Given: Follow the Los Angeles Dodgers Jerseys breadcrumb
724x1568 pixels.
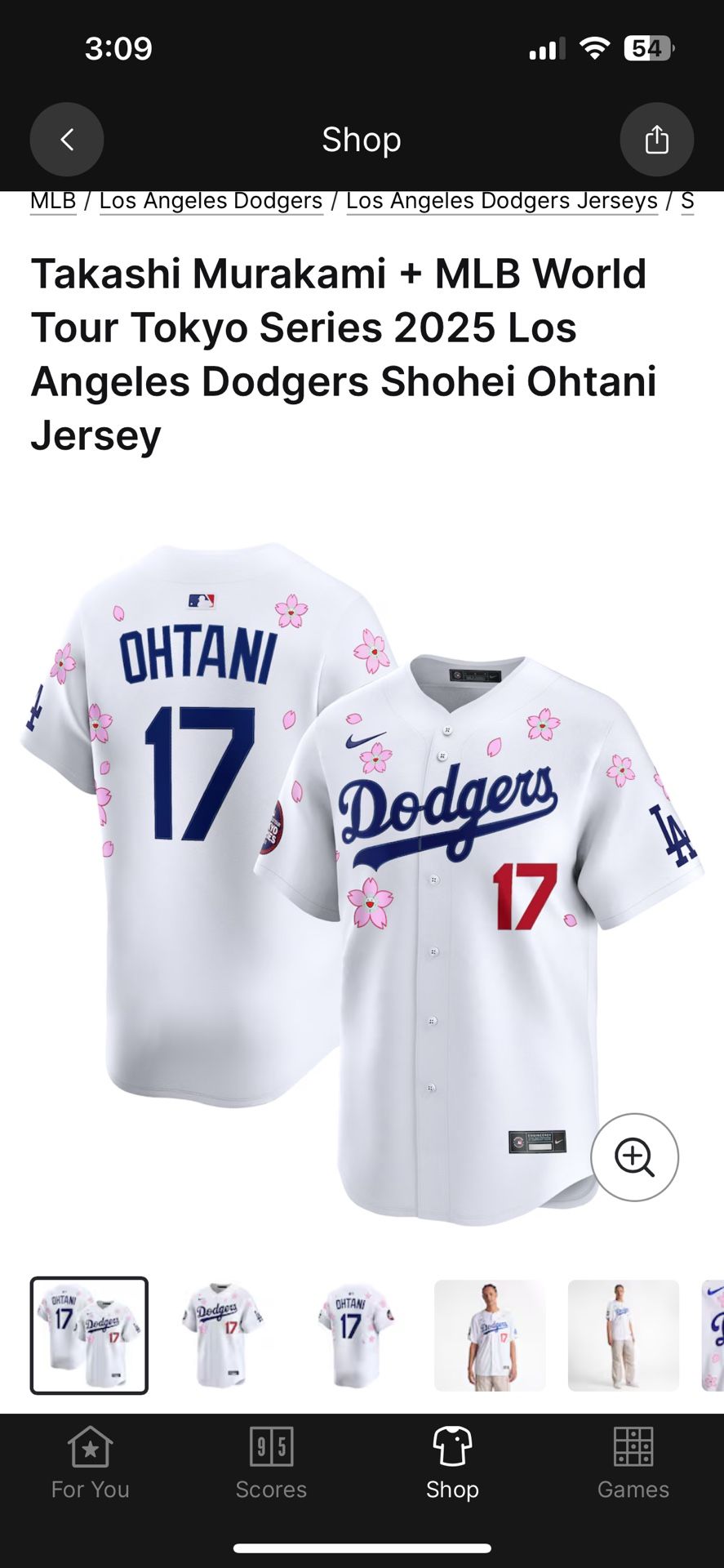Looking at the screenshot, I should coord(501,200).
